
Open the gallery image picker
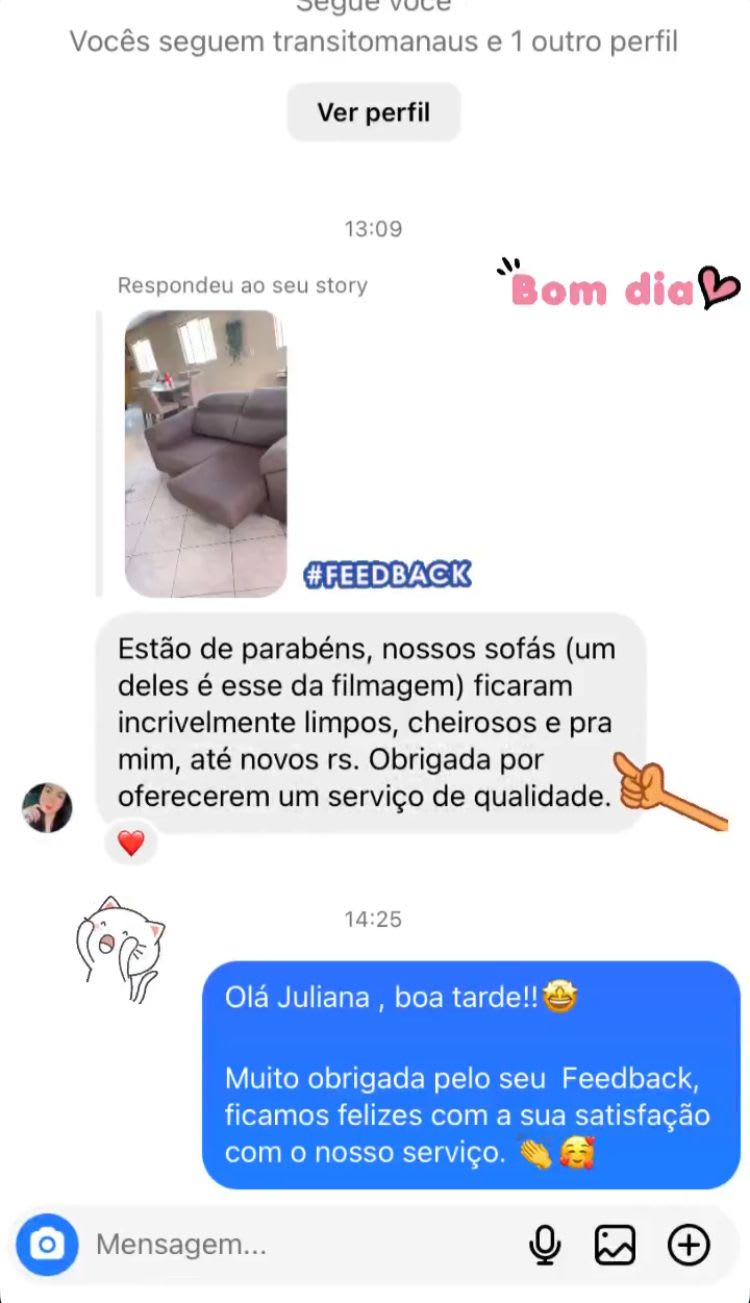tap(615, 1245)
